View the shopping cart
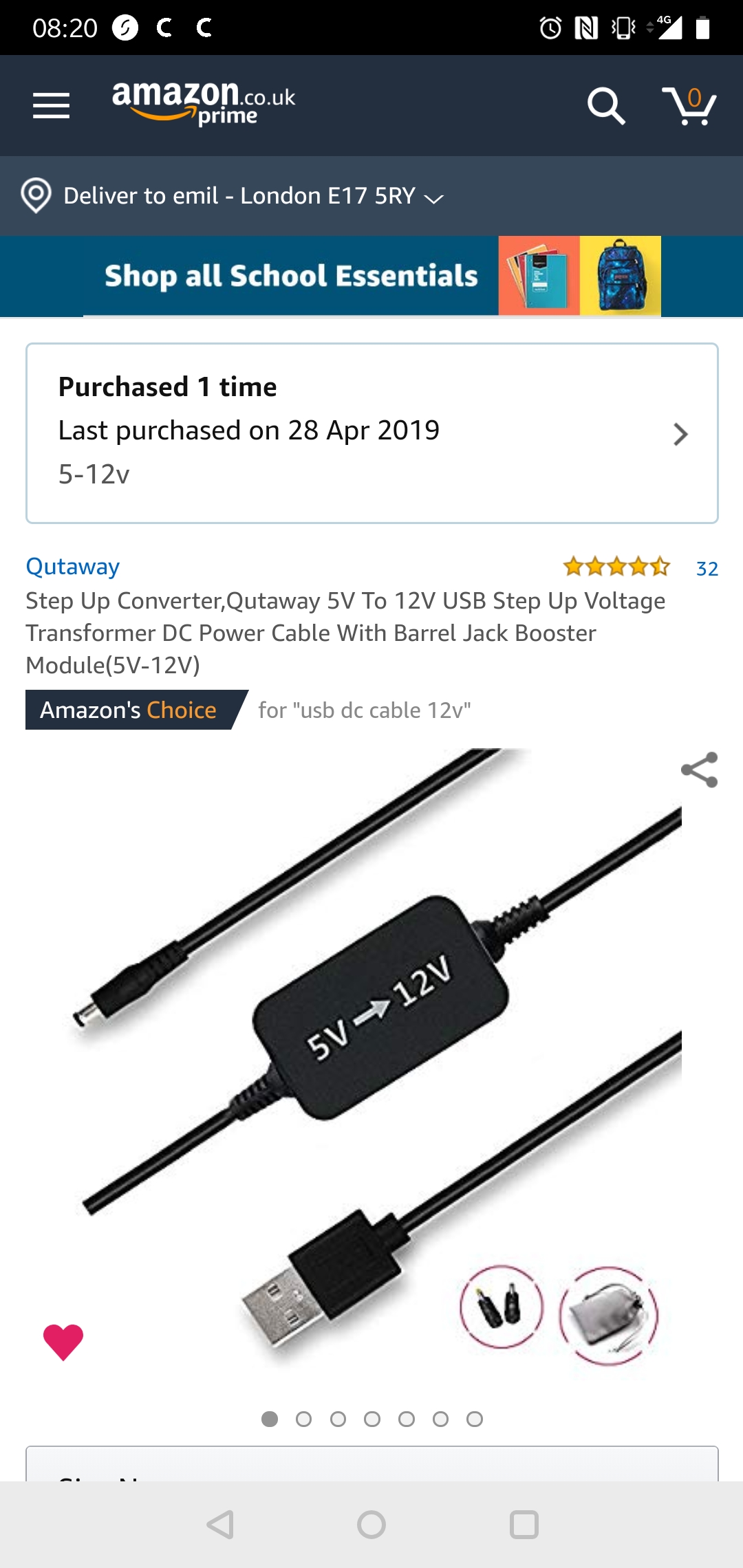This screenshot has width=743, height=1568. [689, 106]
